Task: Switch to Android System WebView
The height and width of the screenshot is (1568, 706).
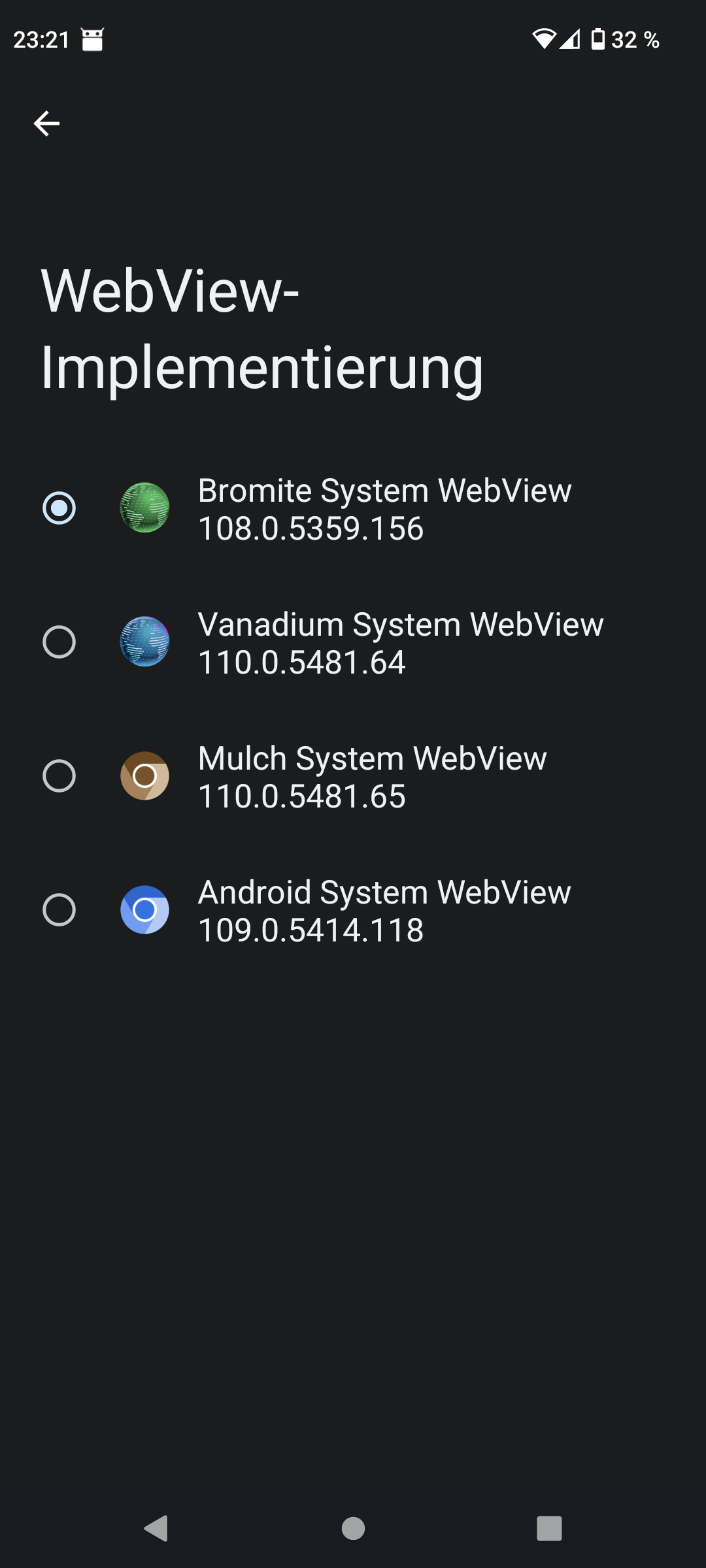Action: tap(353, 910)
